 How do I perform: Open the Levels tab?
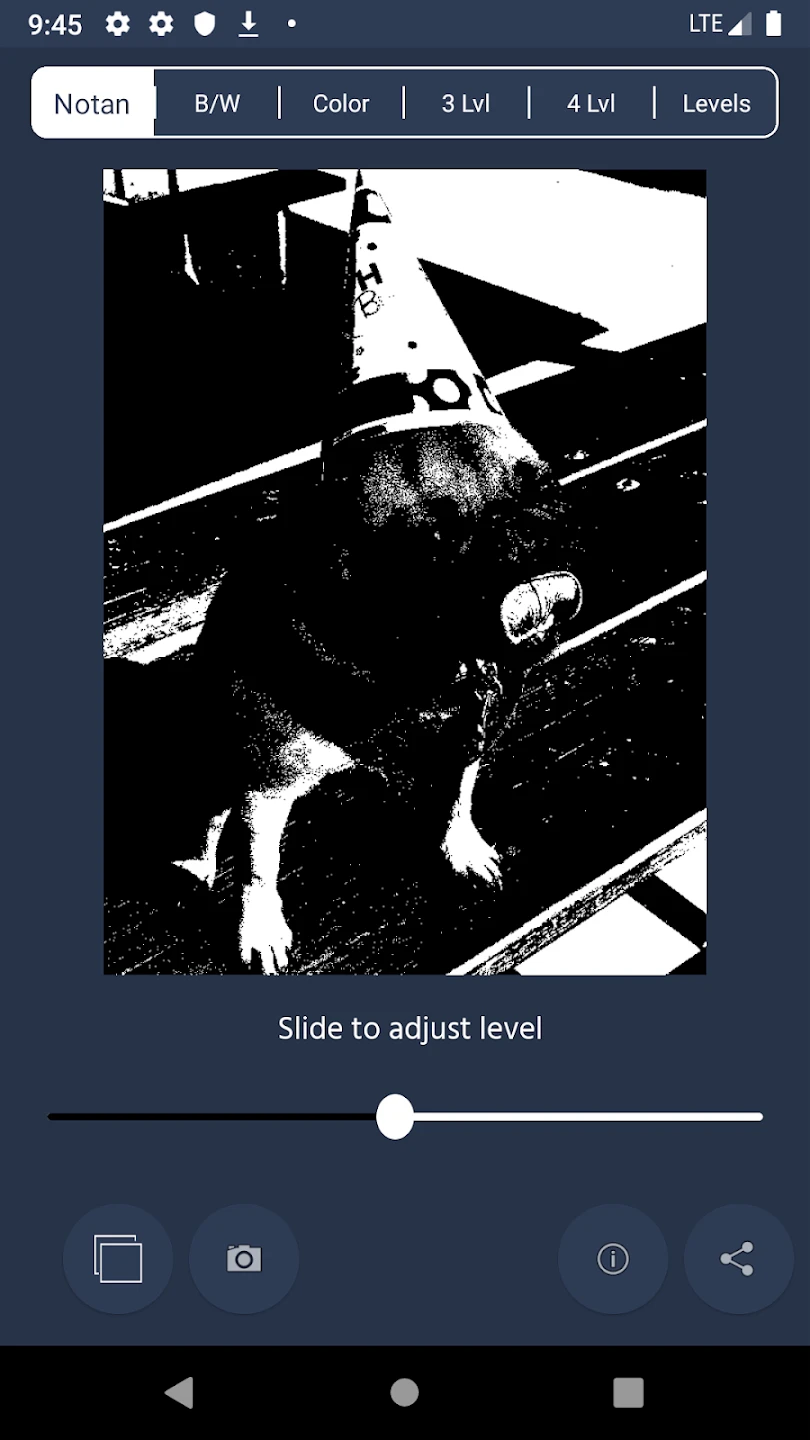point(716,103)
